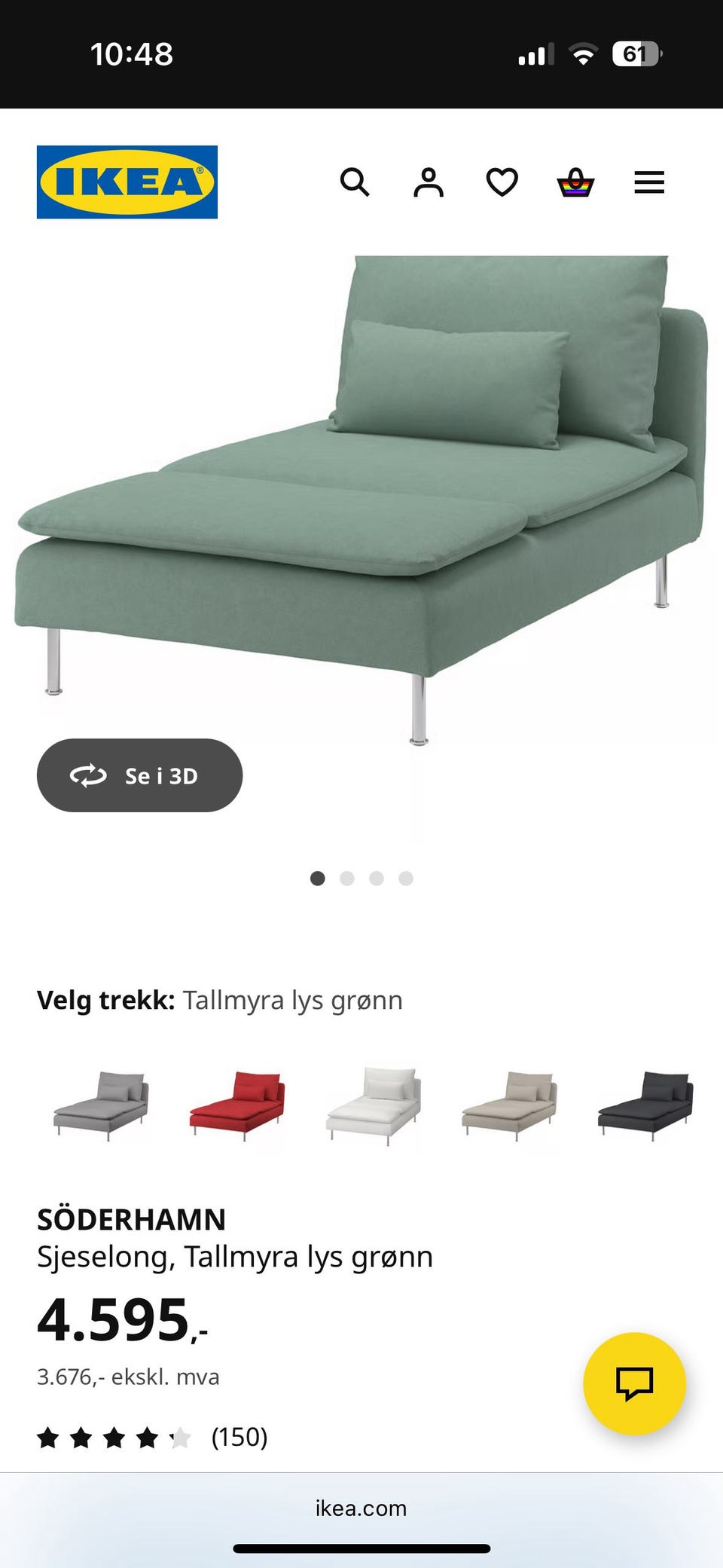Tap the ikea.com address bar
The image size is (723, 1568).
tap(361, 1508)
